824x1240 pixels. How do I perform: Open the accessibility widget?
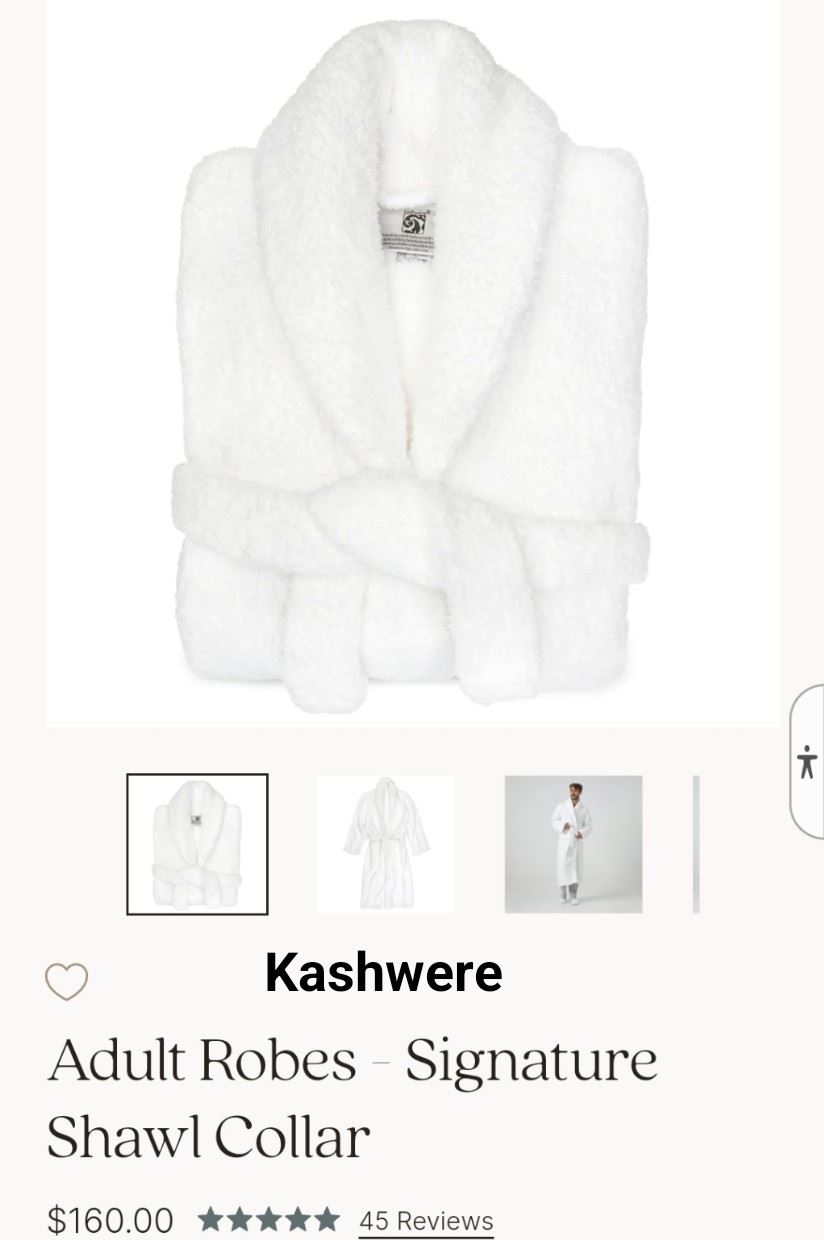point(808,761)
